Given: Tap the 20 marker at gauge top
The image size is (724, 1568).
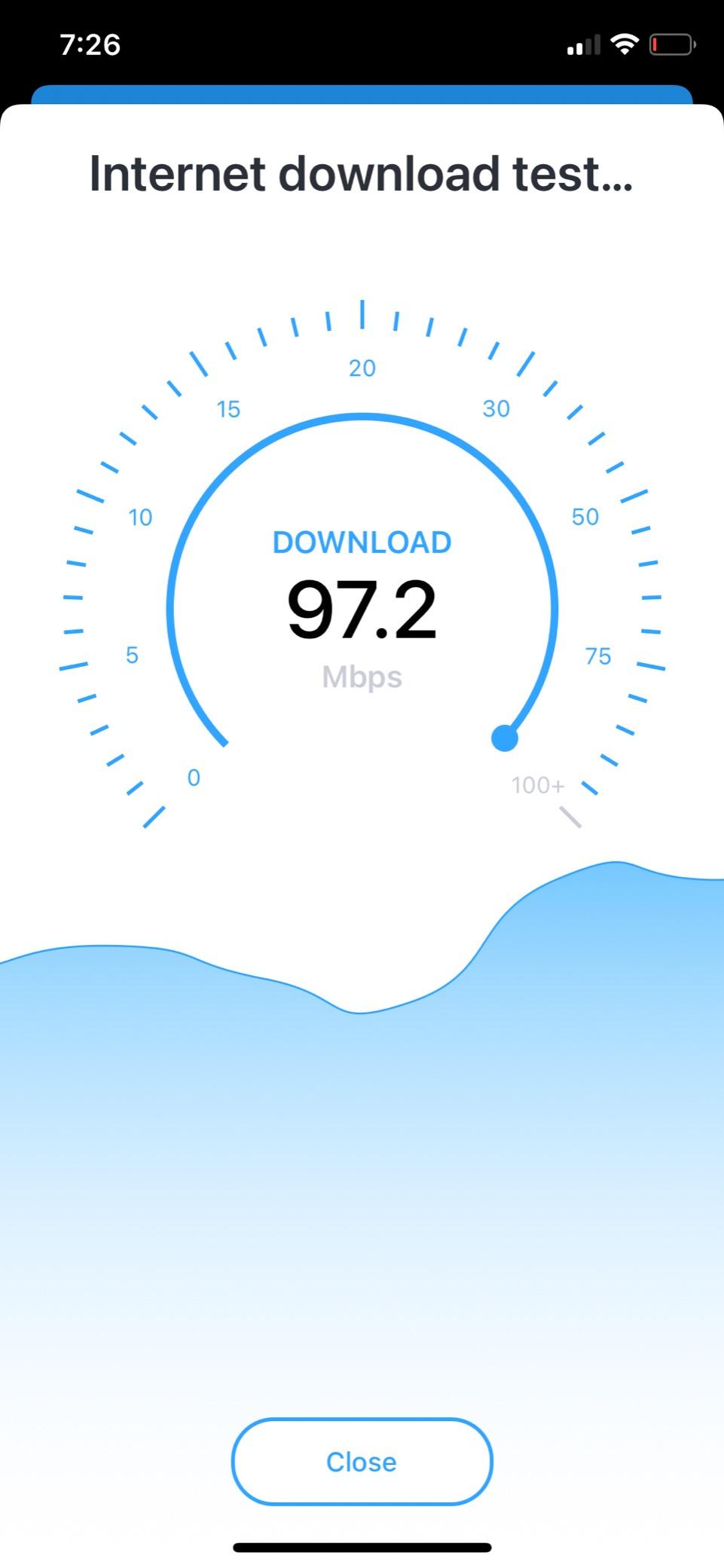Looking at the screenshot, I should (x=362, y=368).
